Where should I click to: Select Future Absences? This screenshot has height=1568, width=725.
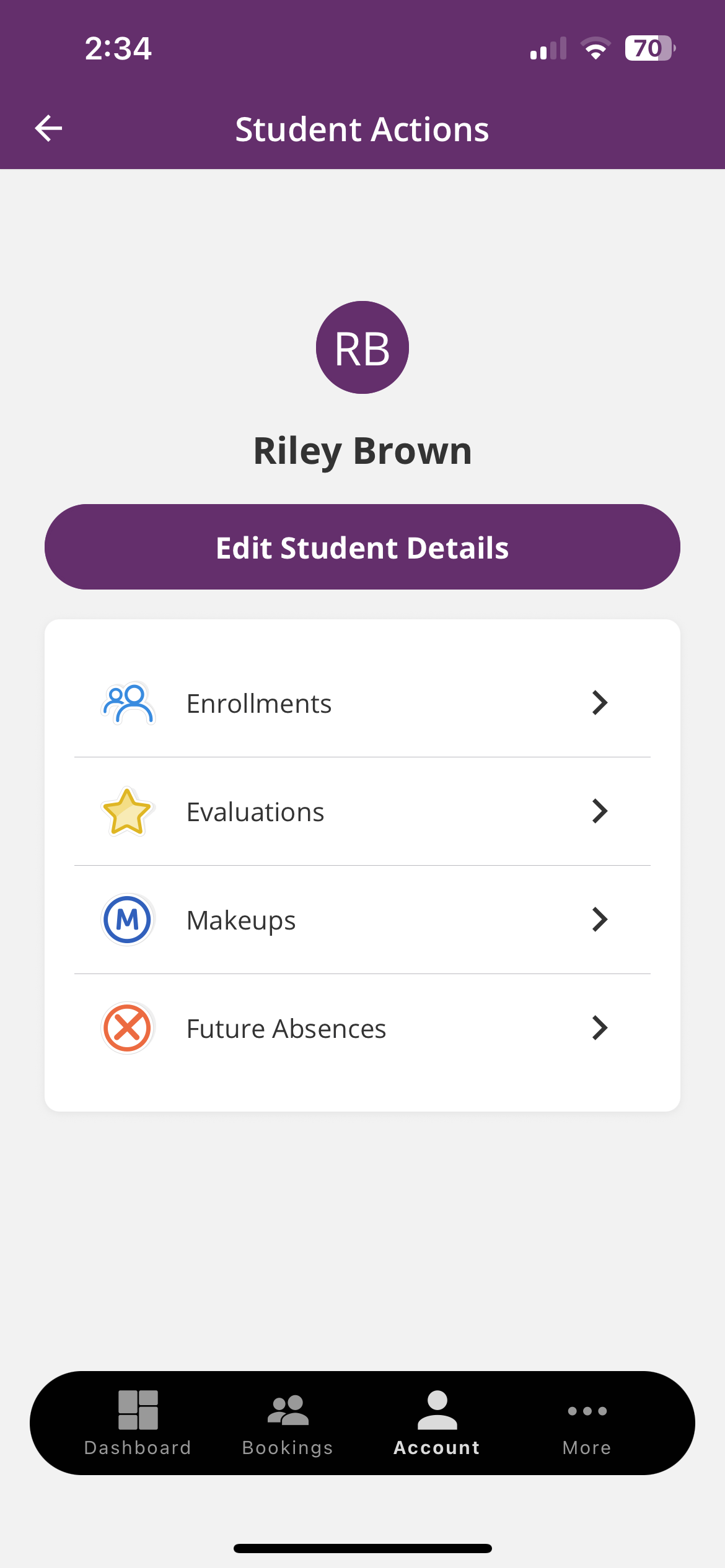pyautogui.click(x=362, y=1028)
